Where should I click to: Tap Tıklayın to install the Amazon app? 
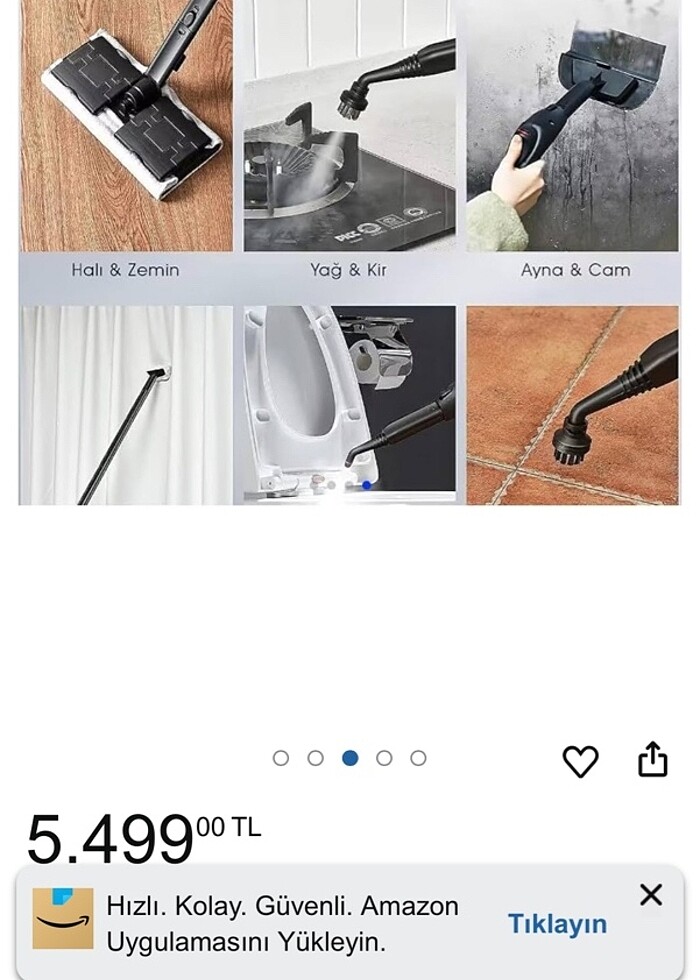[557, 924]
